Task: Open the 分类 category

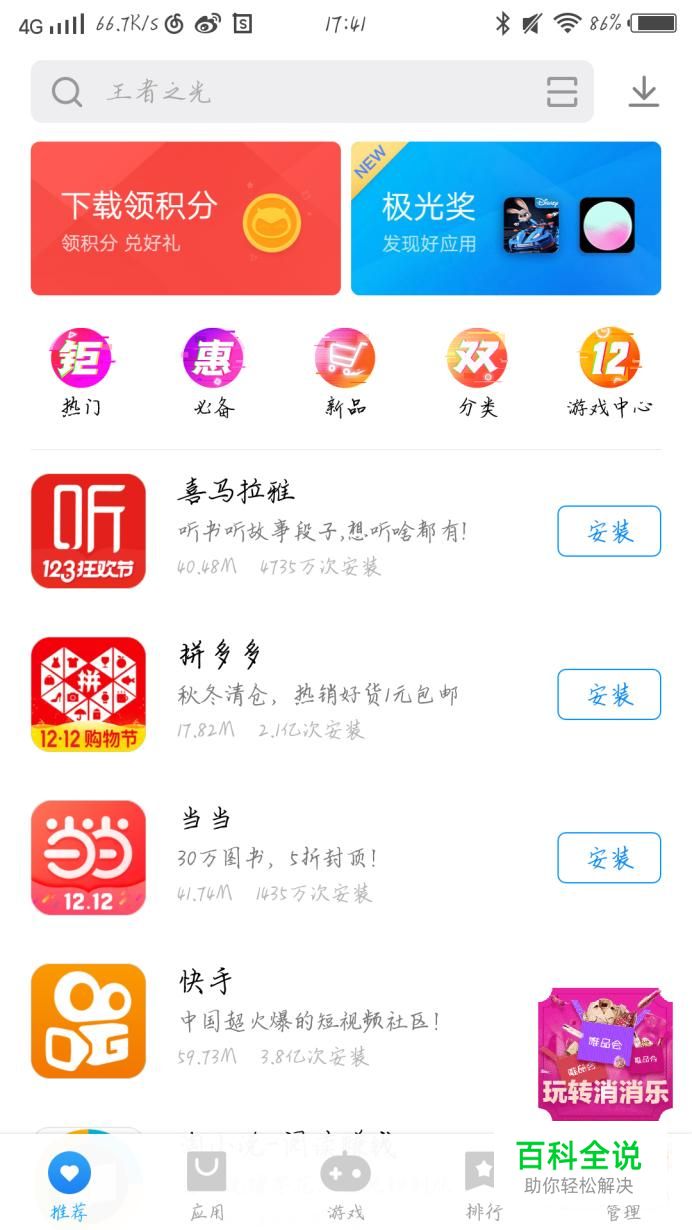Action: coord(477,371)
